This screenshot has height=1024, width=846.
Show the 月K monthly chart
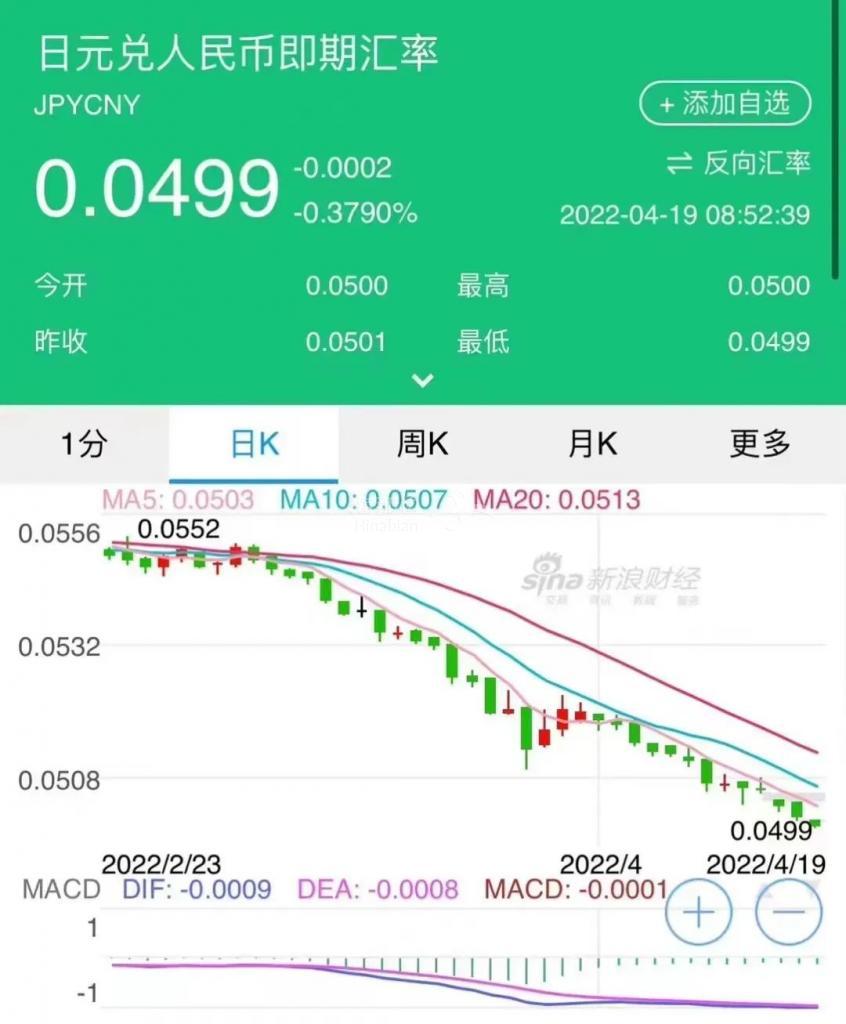592,444
